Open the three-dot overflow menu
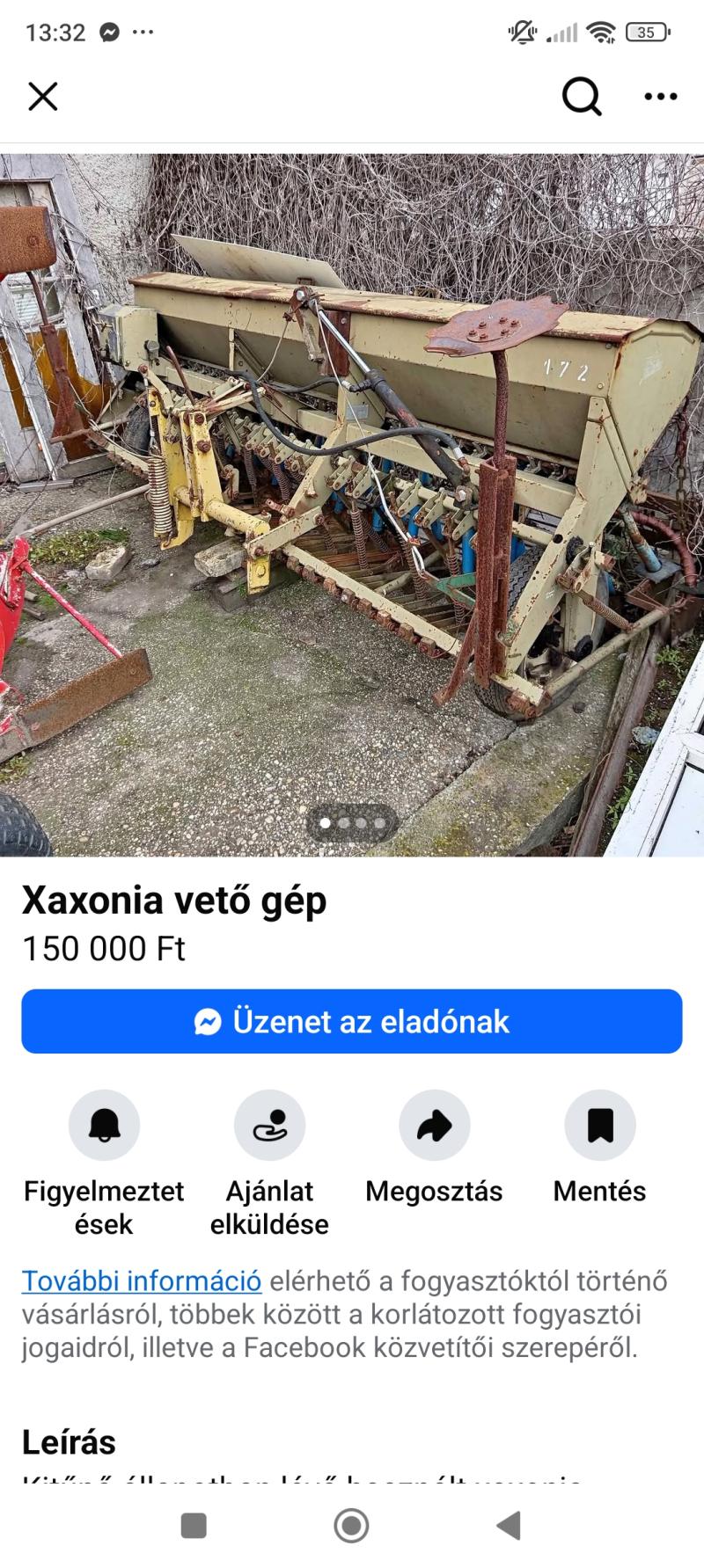The image size is (704, 1568). coord(660,96)
